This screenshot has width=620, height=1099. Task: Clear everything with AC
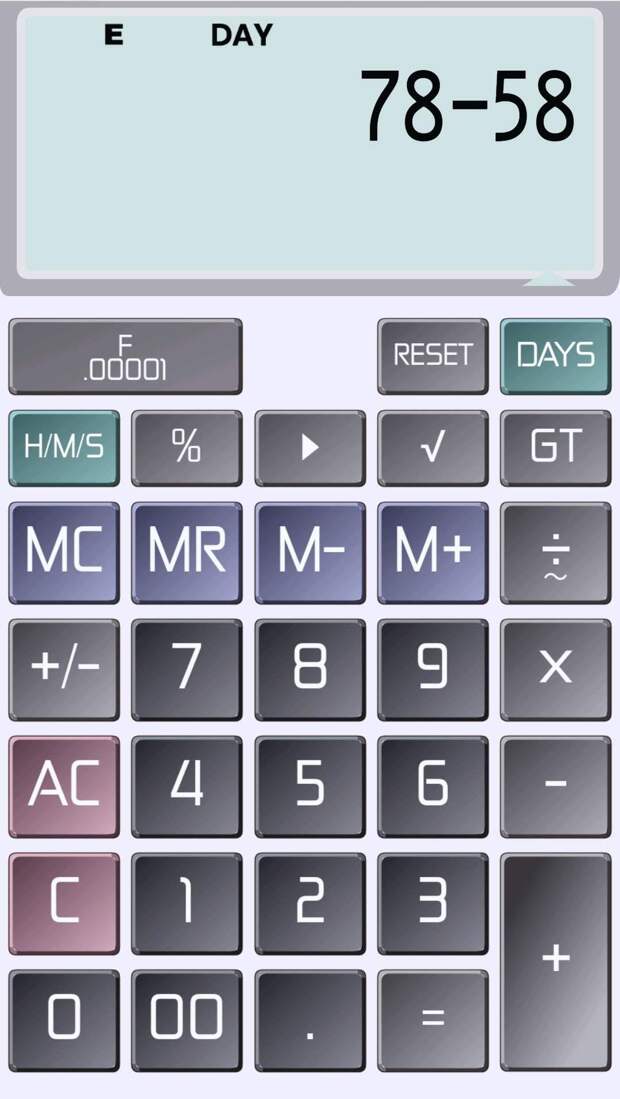[x=64, y=786]
